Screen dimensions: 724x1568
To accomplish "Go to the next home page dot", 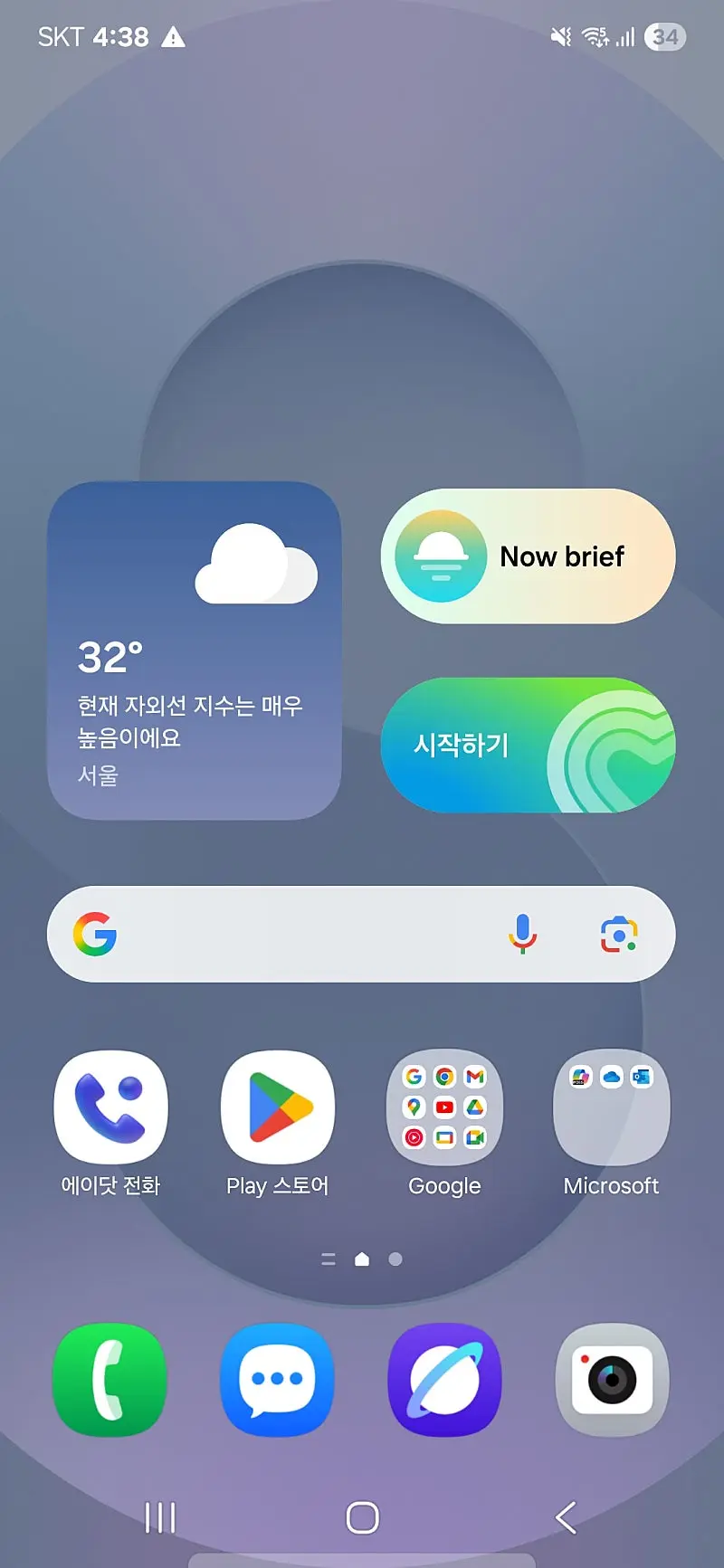I will (395, 1259).
